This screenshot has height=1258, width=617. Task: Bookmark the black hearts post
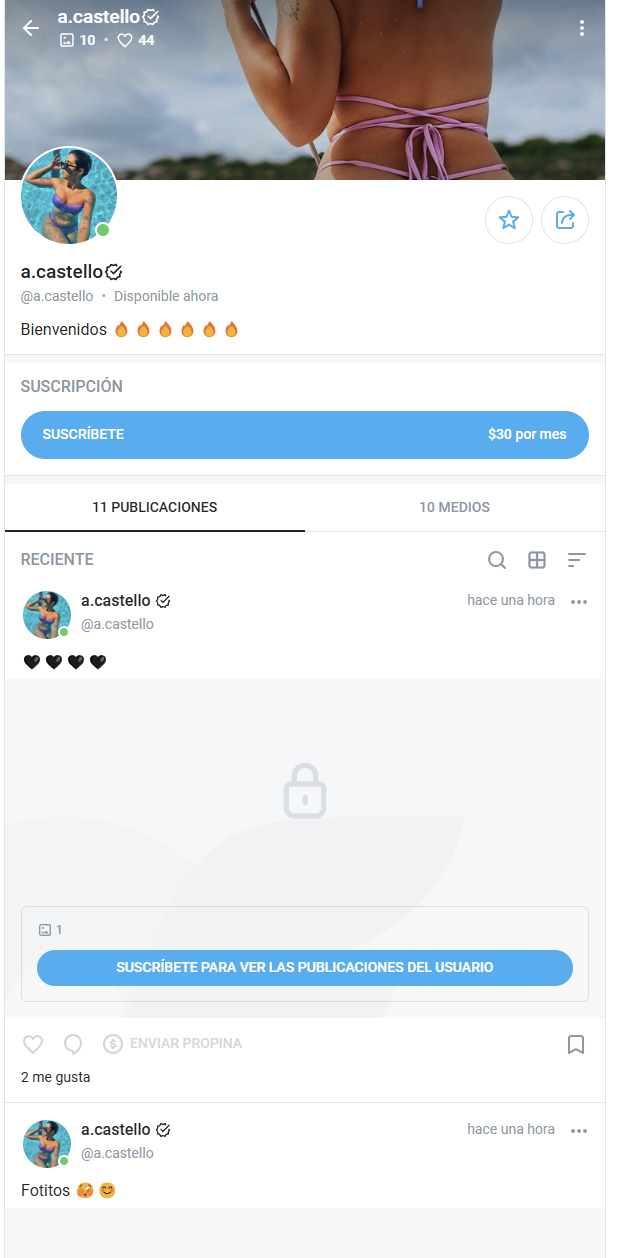tap(576, 1044)
